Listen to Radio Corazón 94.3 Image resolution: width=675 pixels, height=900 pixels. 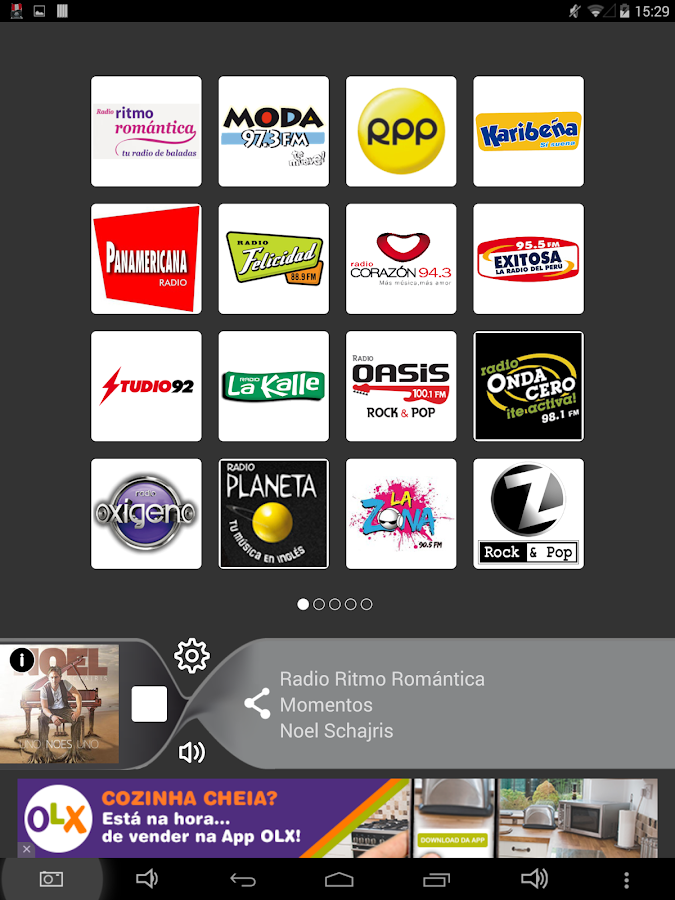coord(401,259)
